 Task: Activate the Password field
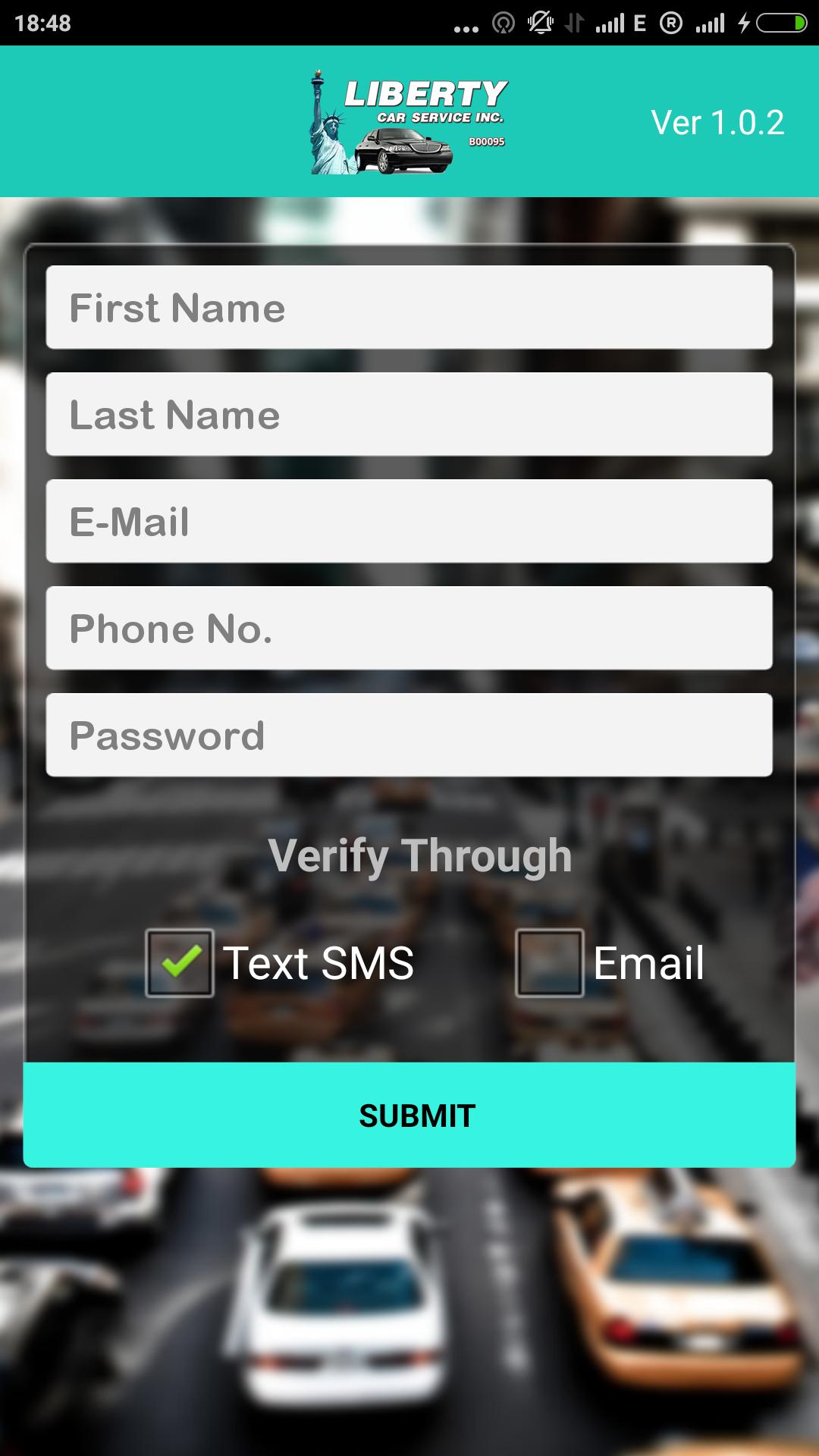click(x=409, y=735)
